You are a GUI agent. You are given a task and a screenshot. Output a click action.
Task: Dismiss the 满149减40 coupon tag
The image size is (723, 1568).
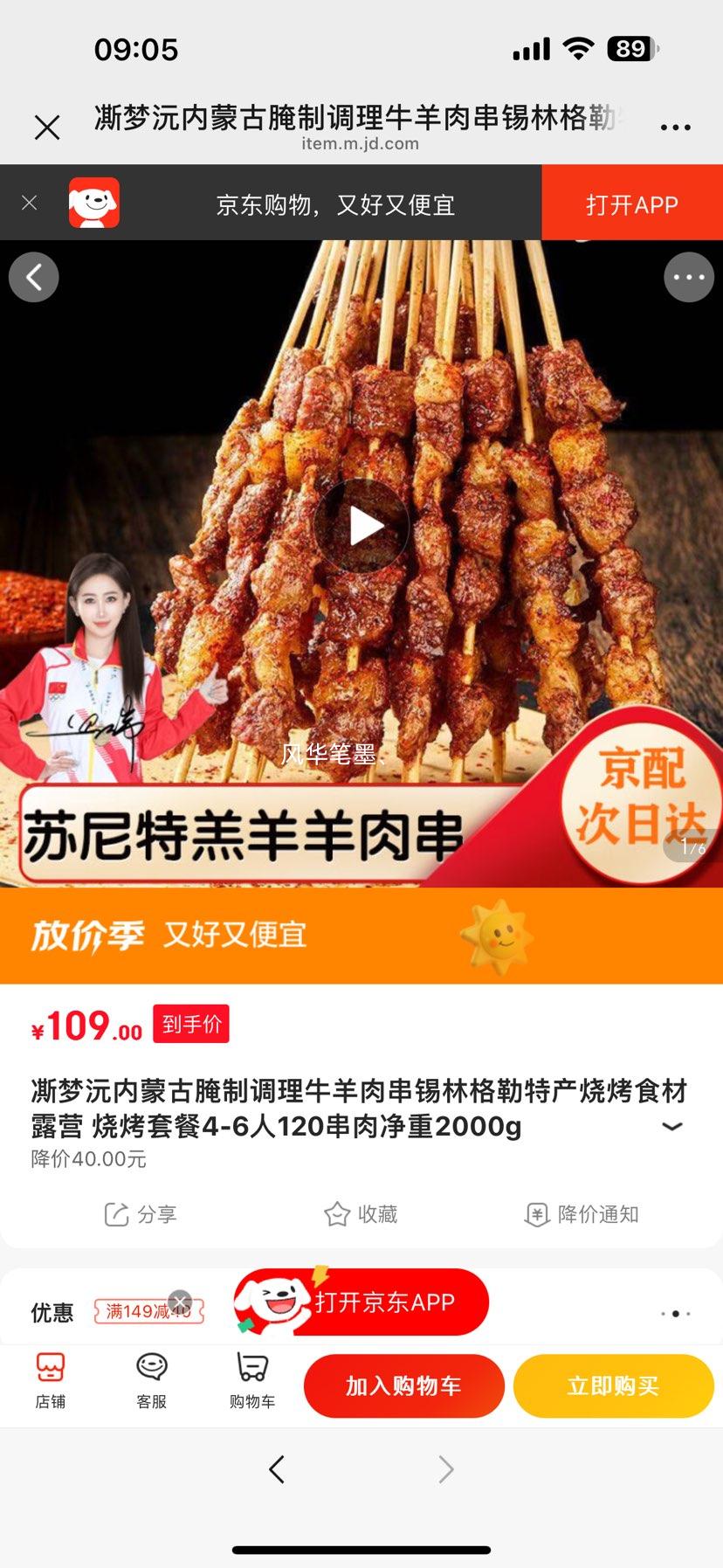click(x=180, y=1301)
